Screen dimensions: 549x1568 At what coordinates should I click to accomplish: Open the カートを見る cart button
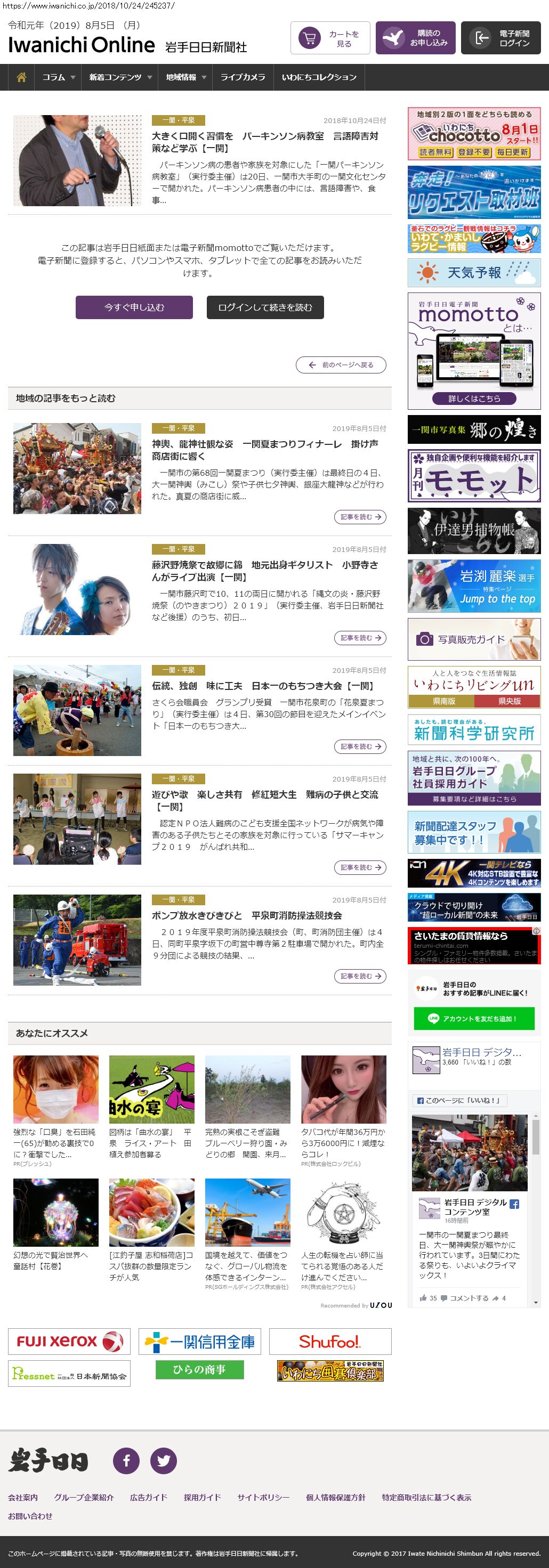[330, 38]
